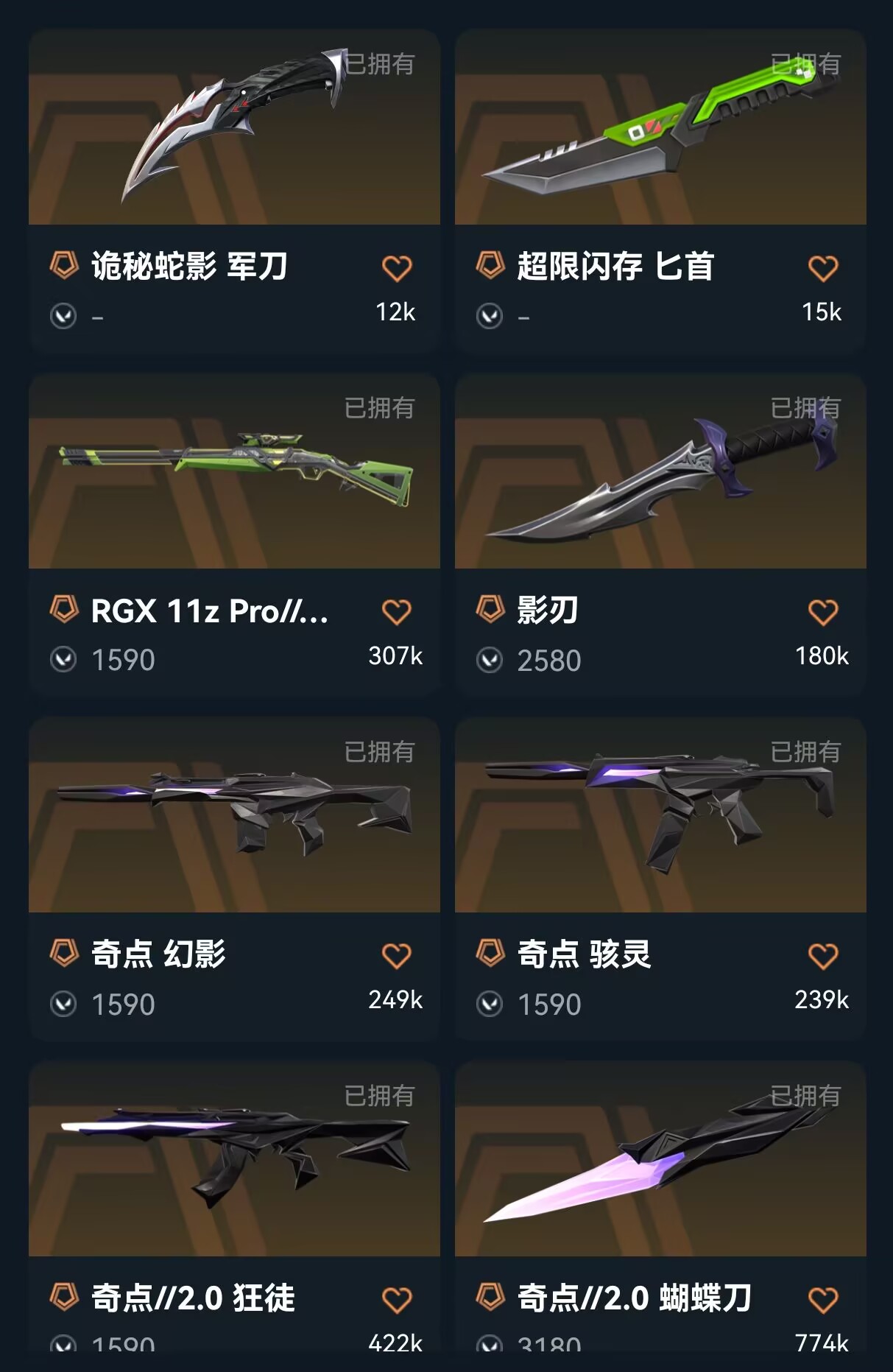Favorite the 奇点//2.0 狂徒 skin
This screenshot has width=893, height=1372.
(x=397, y=1301)
